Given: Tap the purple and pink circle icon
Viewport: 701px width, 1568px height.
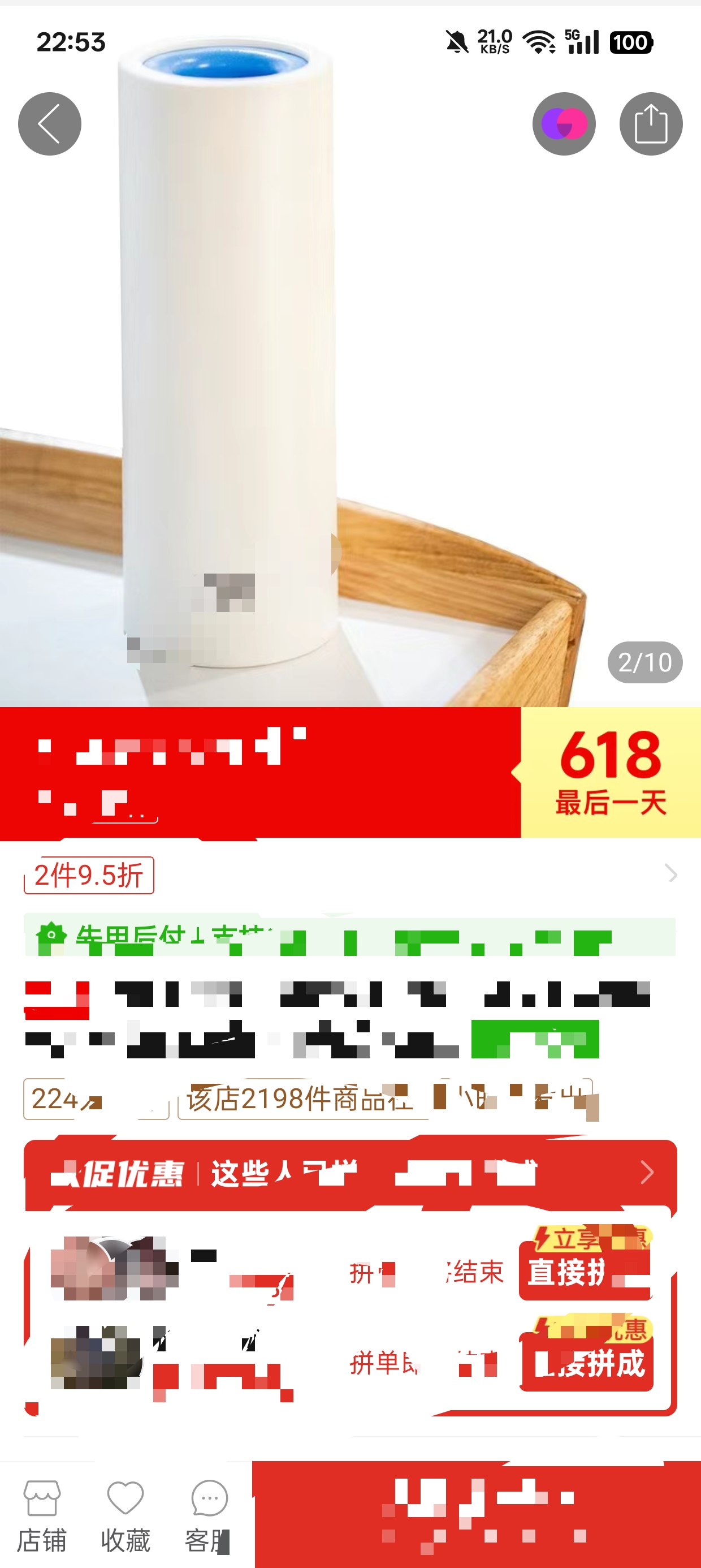Looking at the screenshot, I should coord(564,124).
